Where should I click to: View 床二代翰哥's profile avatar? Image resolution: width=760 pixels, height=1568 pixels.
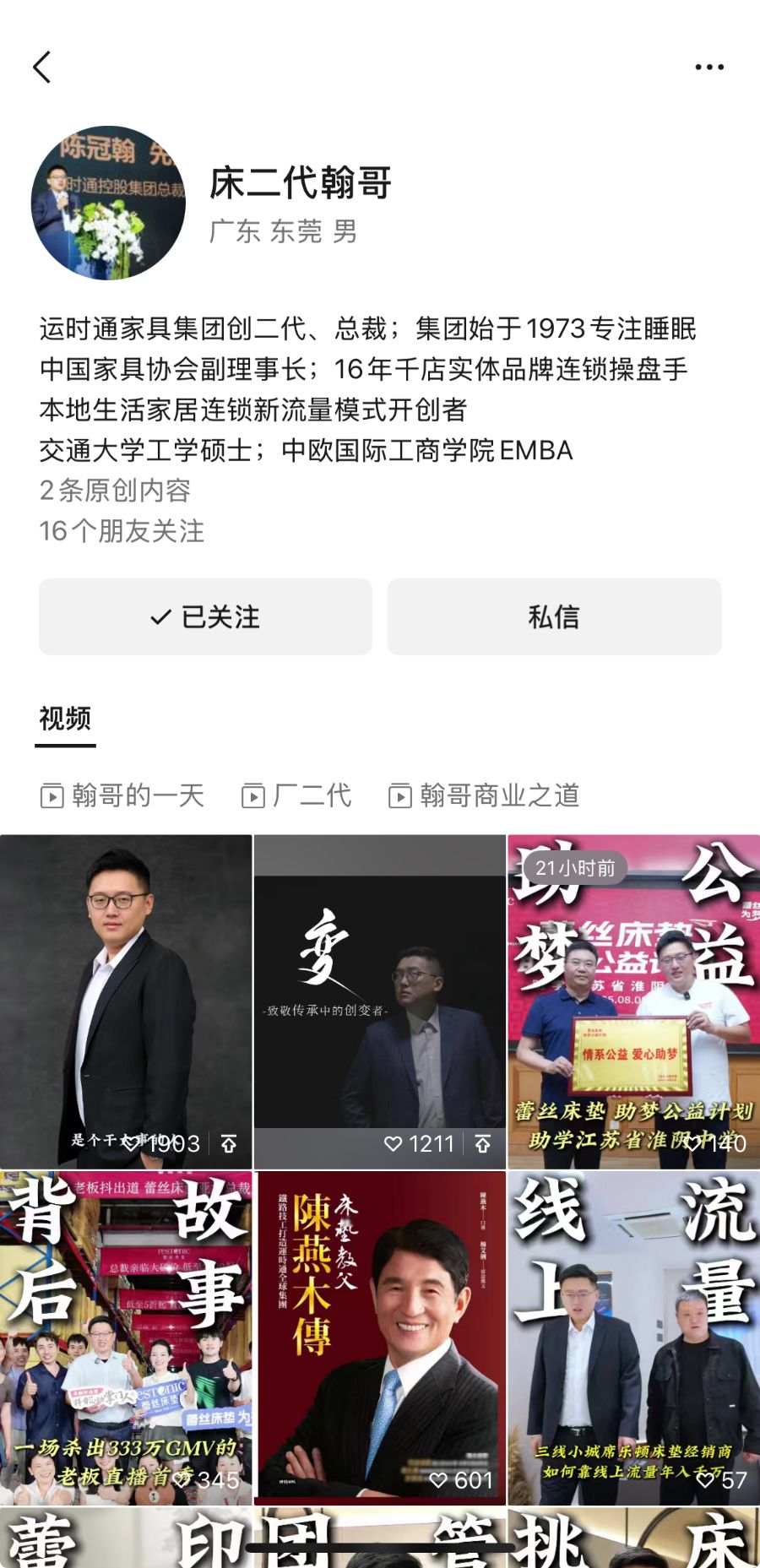tap(108, 203)
